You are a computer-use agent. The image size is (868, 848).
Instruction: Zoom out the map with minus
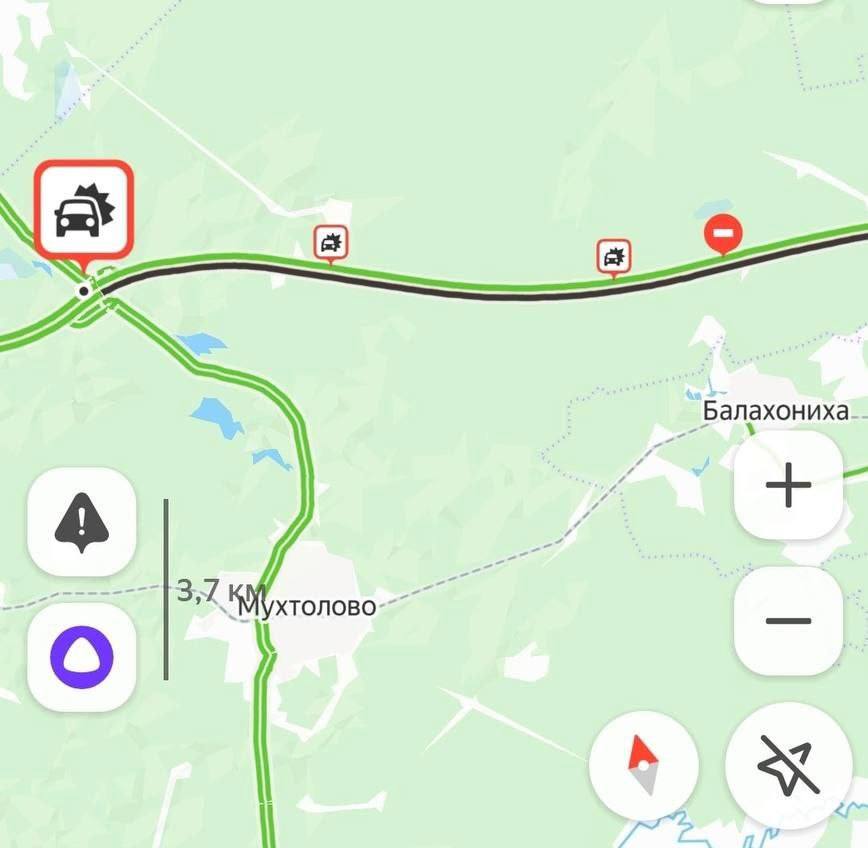pyautogui.click(x=788, y=620)
